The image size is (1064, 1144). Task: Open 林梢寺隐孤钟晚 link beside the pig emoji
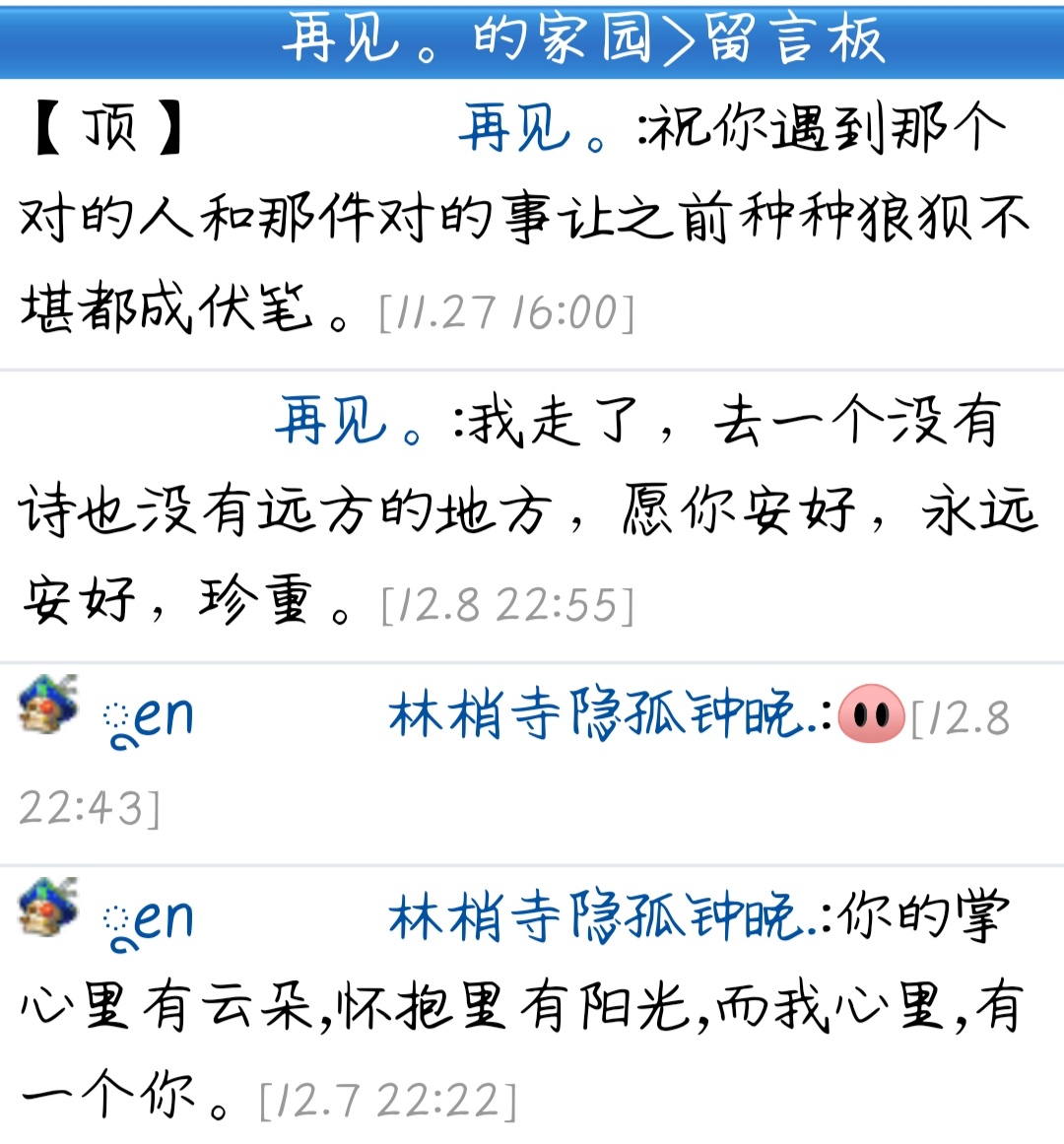(x=604, y=714)
